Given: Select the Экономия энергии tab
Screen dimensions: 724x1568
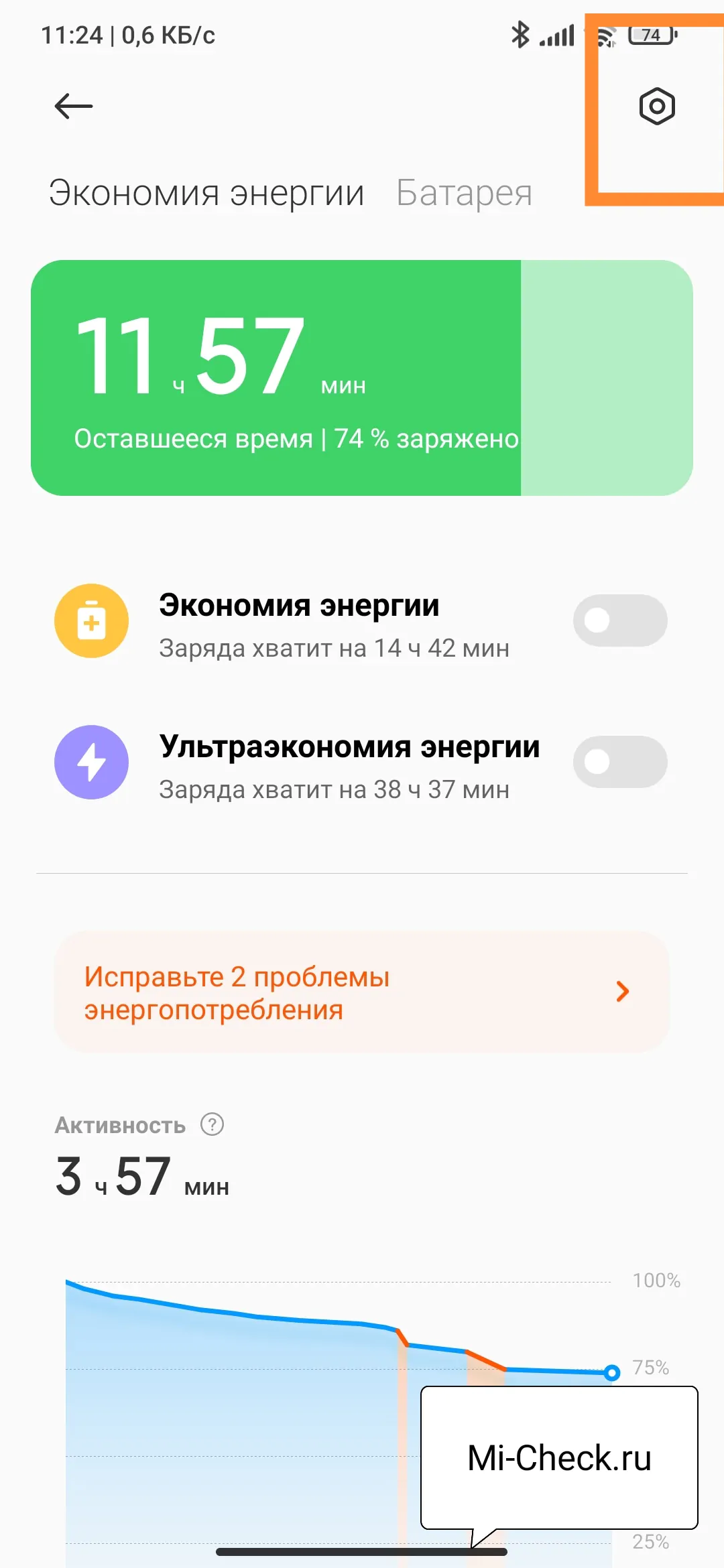Looking at the screenshot, I should (x=206, y=194).
